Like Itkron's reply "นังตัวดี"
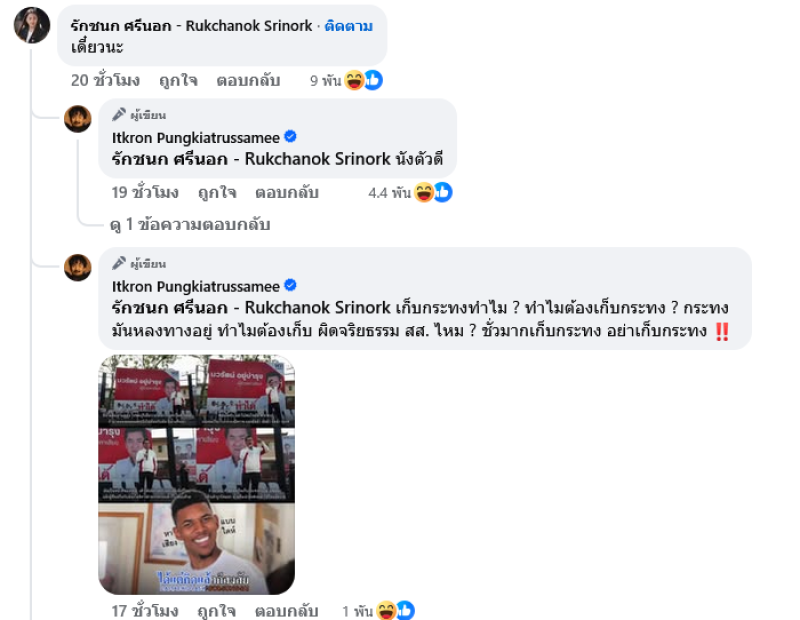Screen dimensions: 800x620 (x=215, y=193)
